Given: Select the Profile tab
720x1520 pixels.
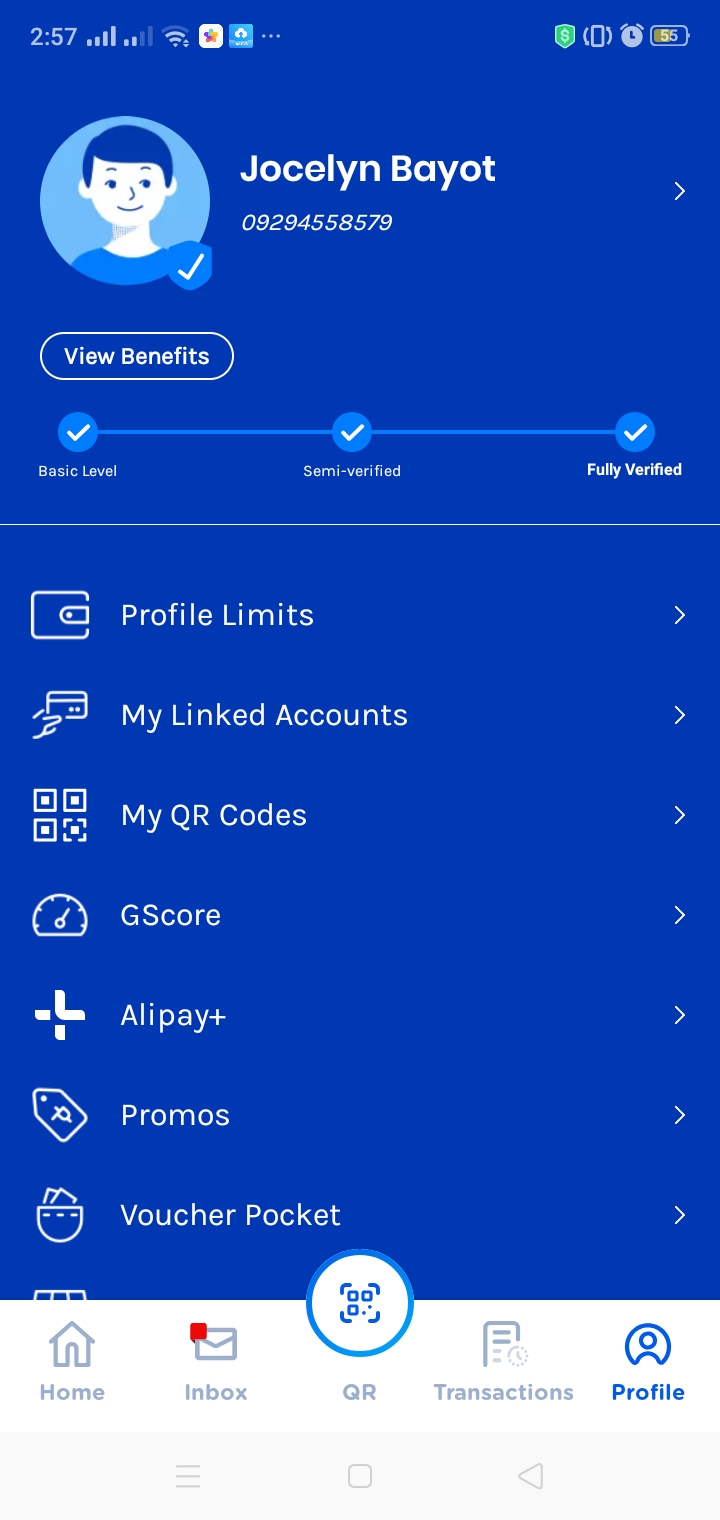Looking at the screenshot, I should click(x=648, y=1361).
